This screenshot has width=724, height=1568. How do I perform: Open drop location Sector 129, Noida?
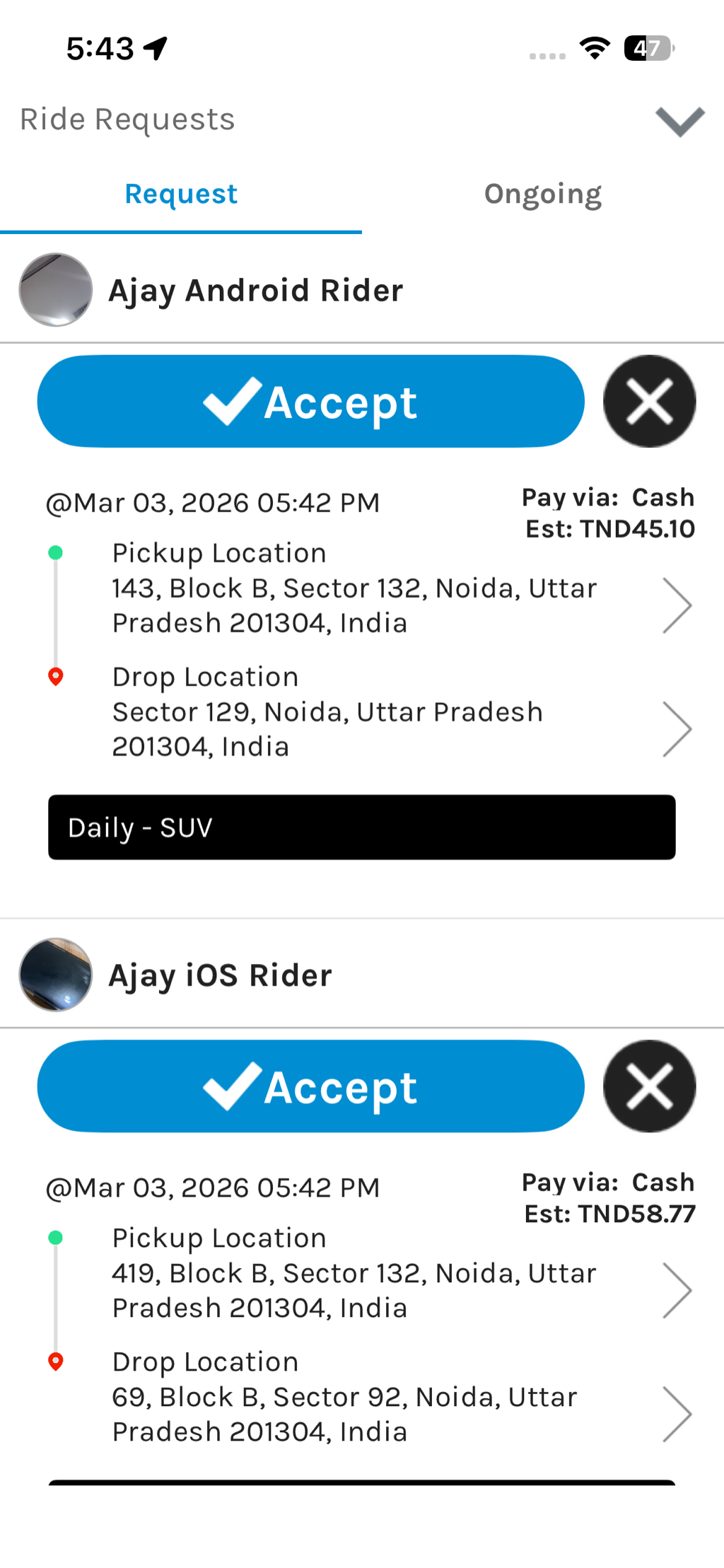[676, 729]
